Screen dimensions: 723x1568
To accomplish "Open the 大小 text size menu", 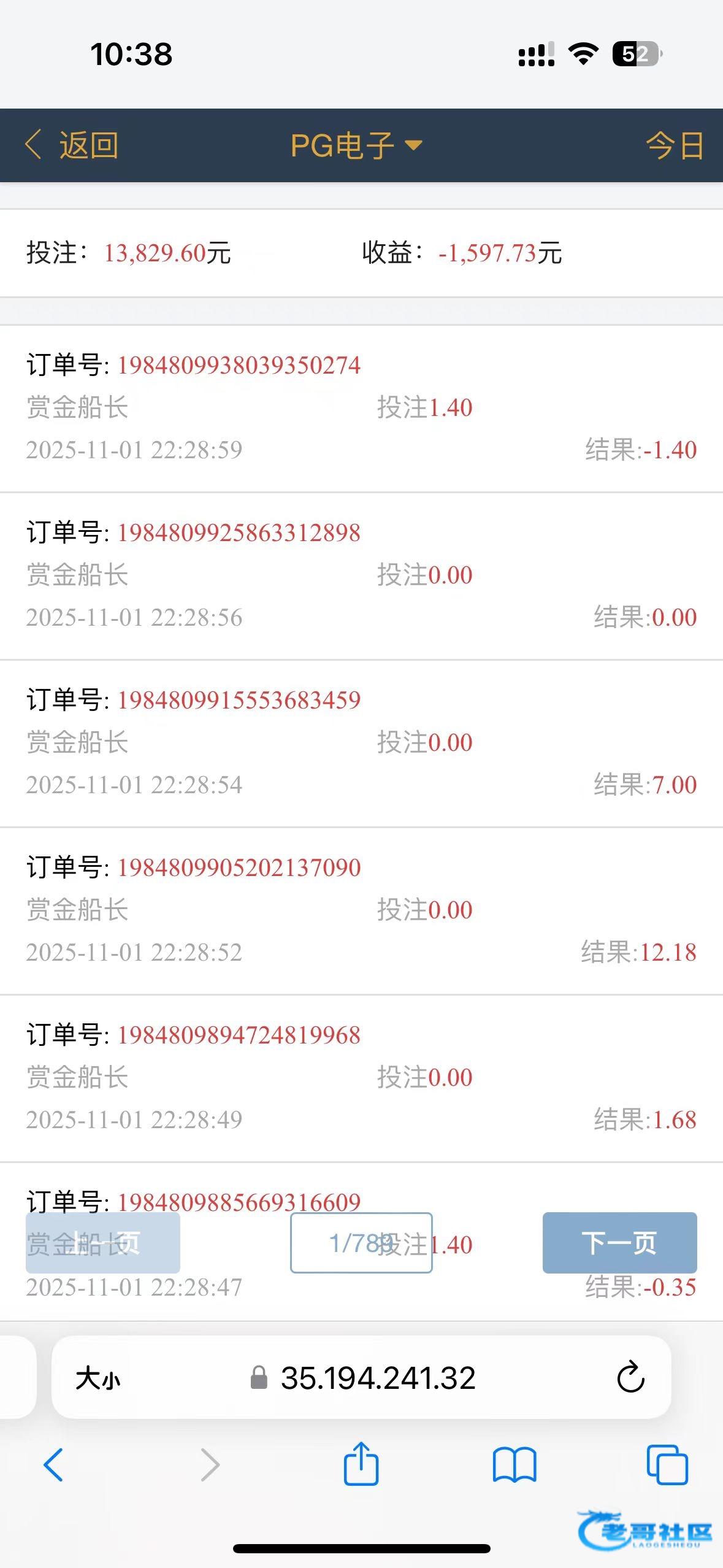I will (x=98, y=1379).
